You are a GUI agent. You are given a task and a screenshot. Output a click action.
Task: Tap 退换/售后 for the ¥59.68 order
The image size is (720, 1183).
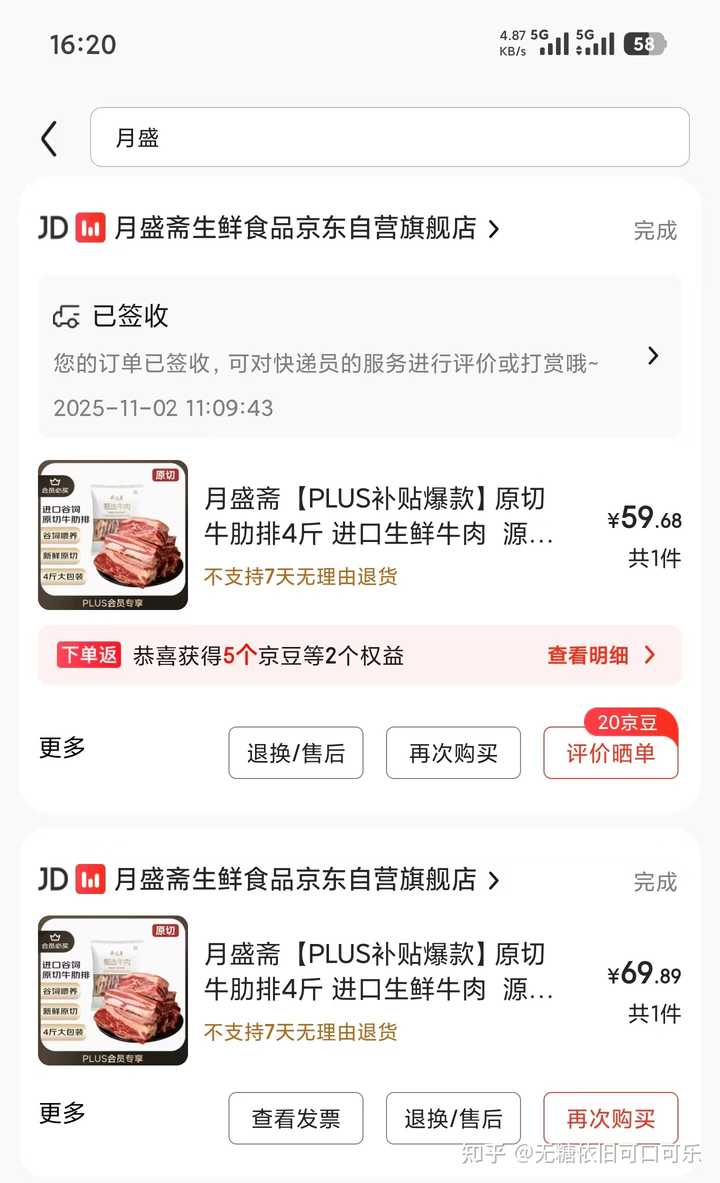(296, 753)
